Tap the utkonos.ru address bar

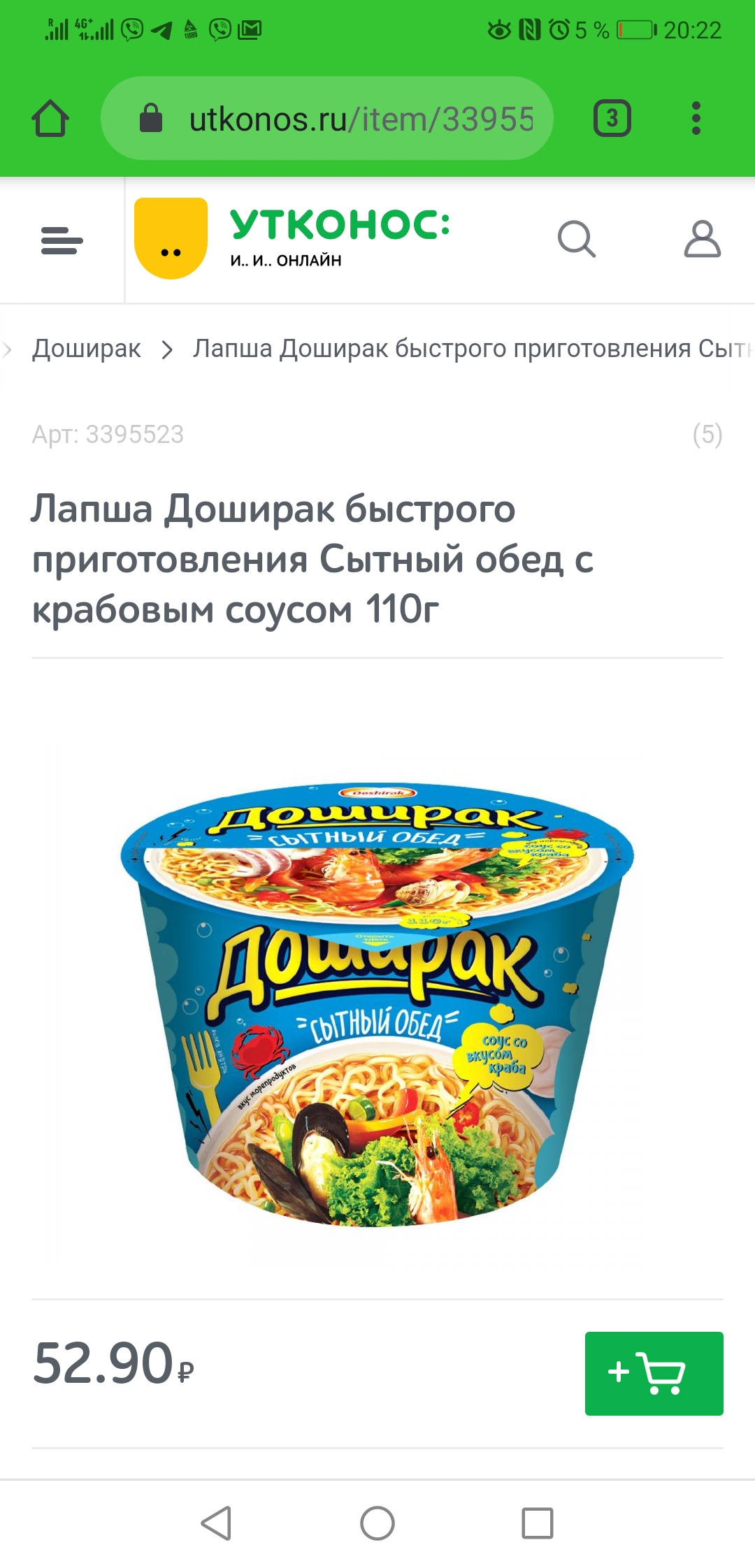(327, 118)
